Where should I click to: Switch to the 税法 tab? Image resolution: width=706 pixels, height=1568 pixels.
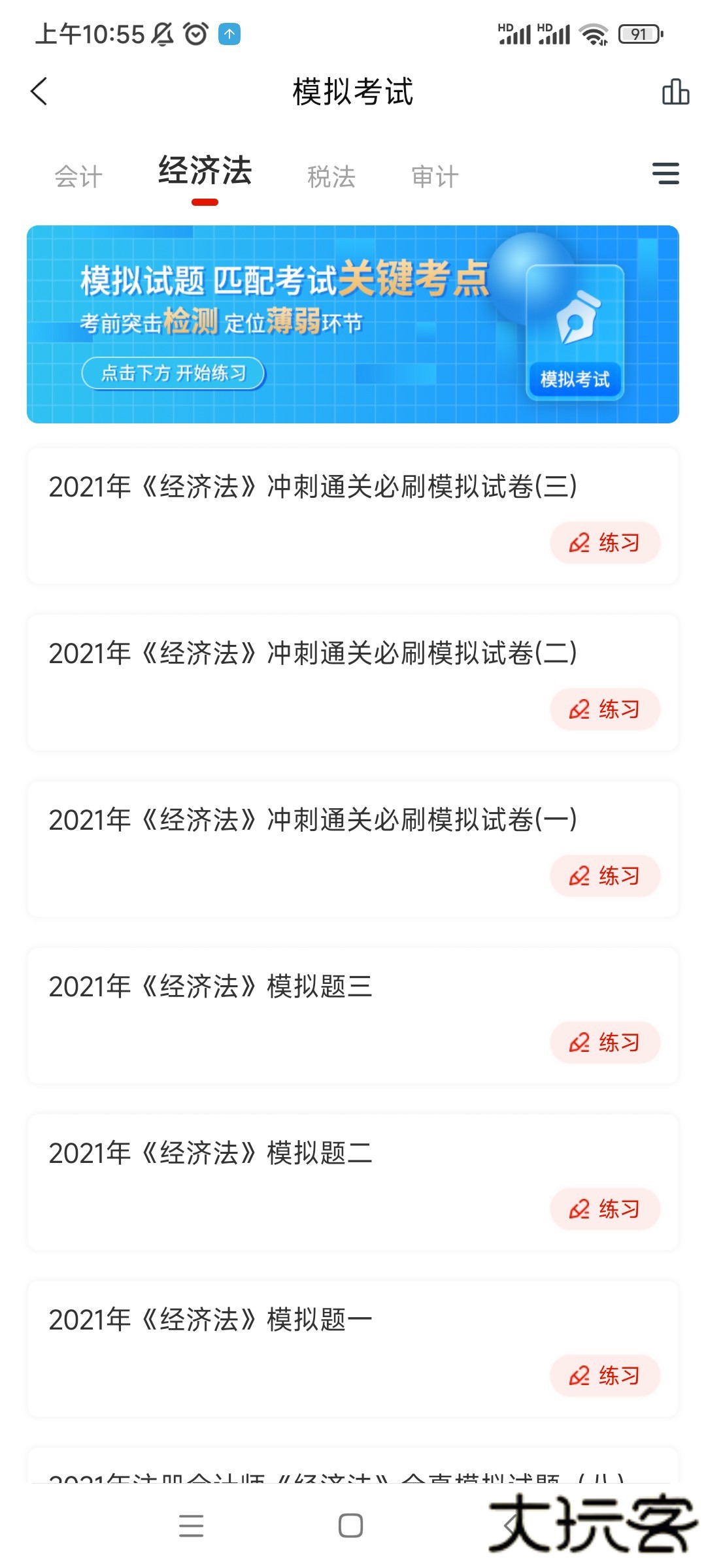click(331, 176)
